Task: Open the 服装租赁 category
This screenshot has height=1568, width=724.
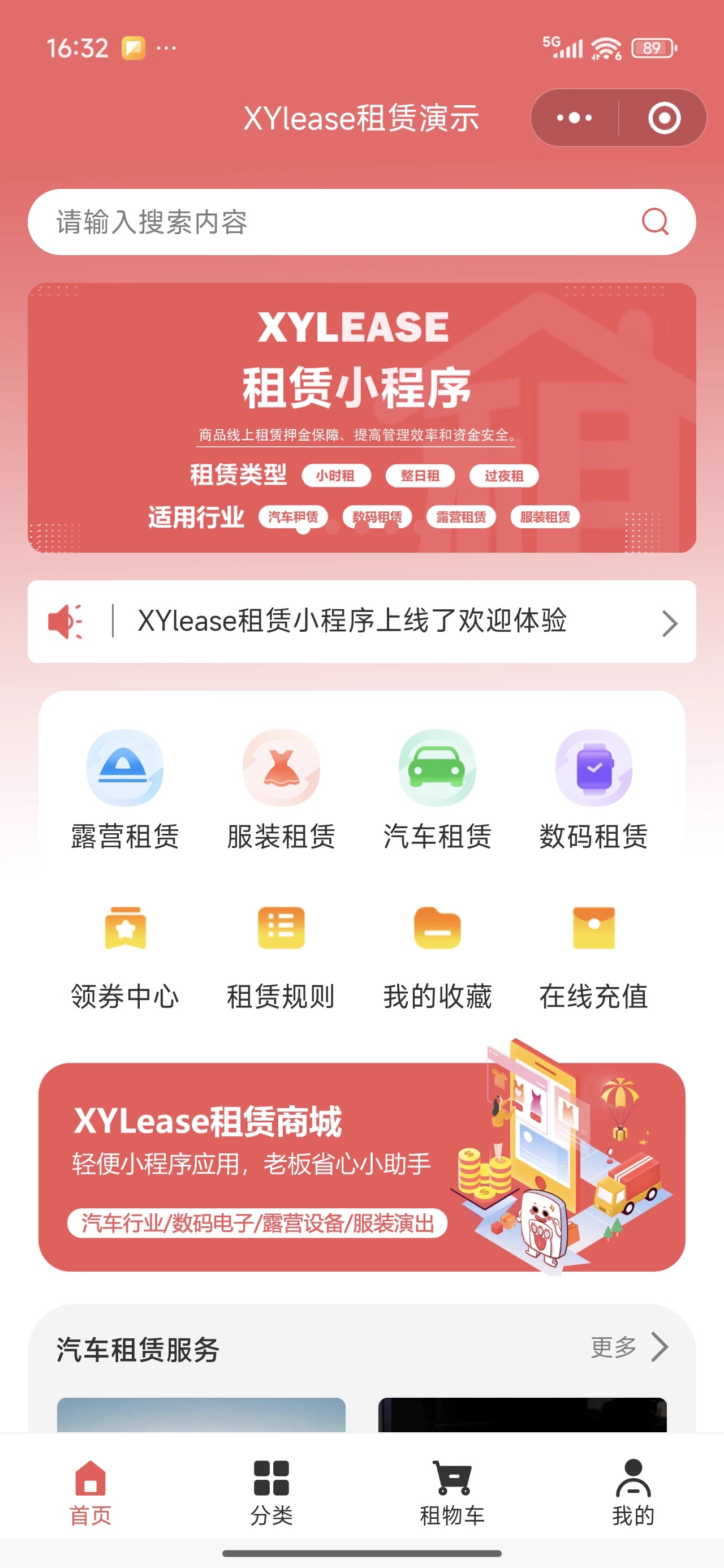Action: point(281,790)
